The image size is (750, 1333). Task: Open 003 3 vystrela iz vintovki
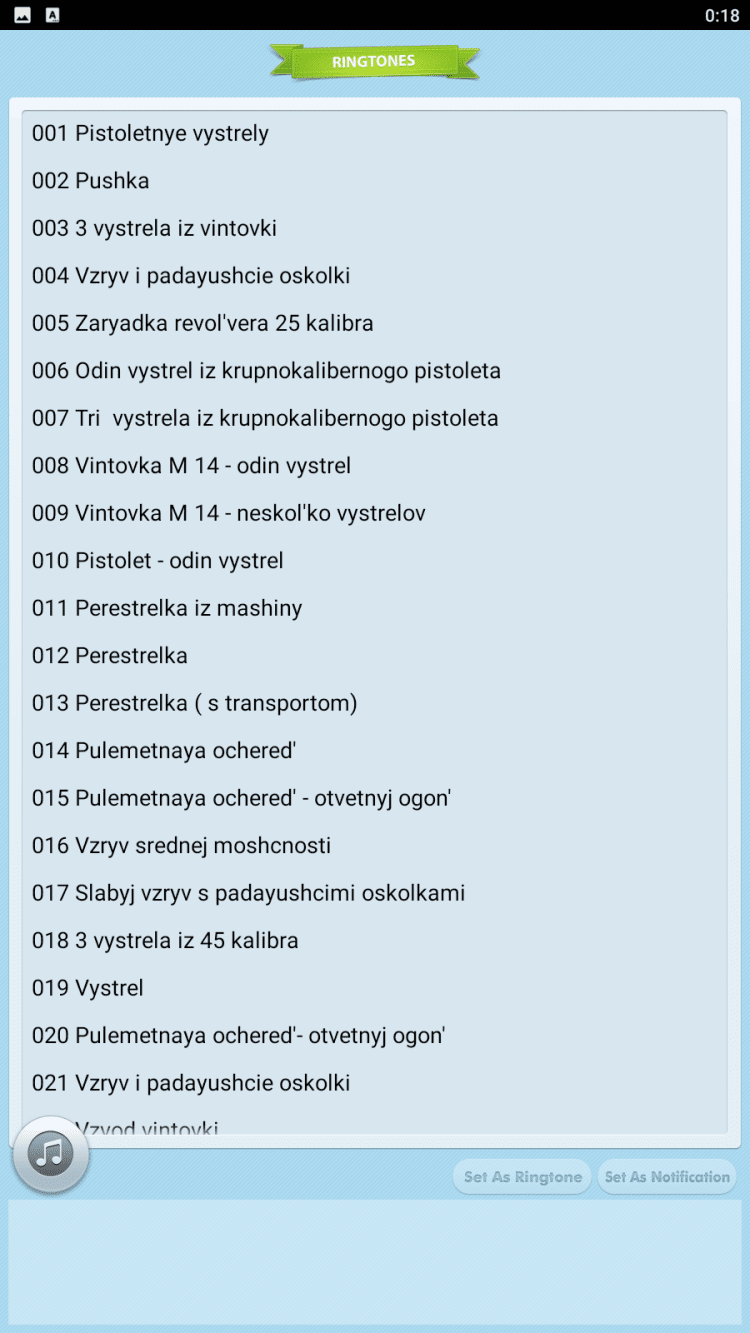point(155,228)
